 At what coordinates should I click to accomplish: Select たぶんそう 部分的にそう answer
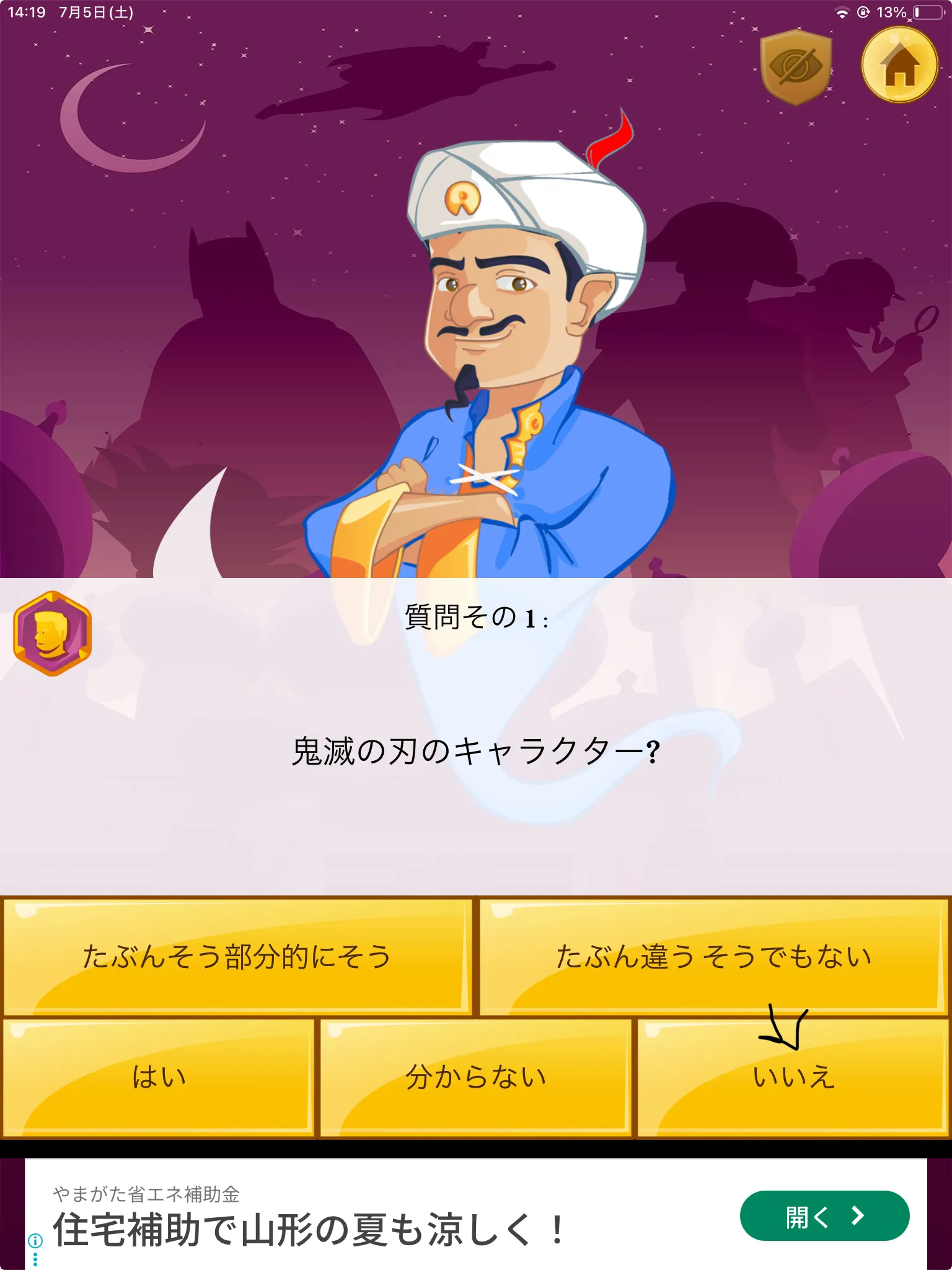tap(237, 956)
